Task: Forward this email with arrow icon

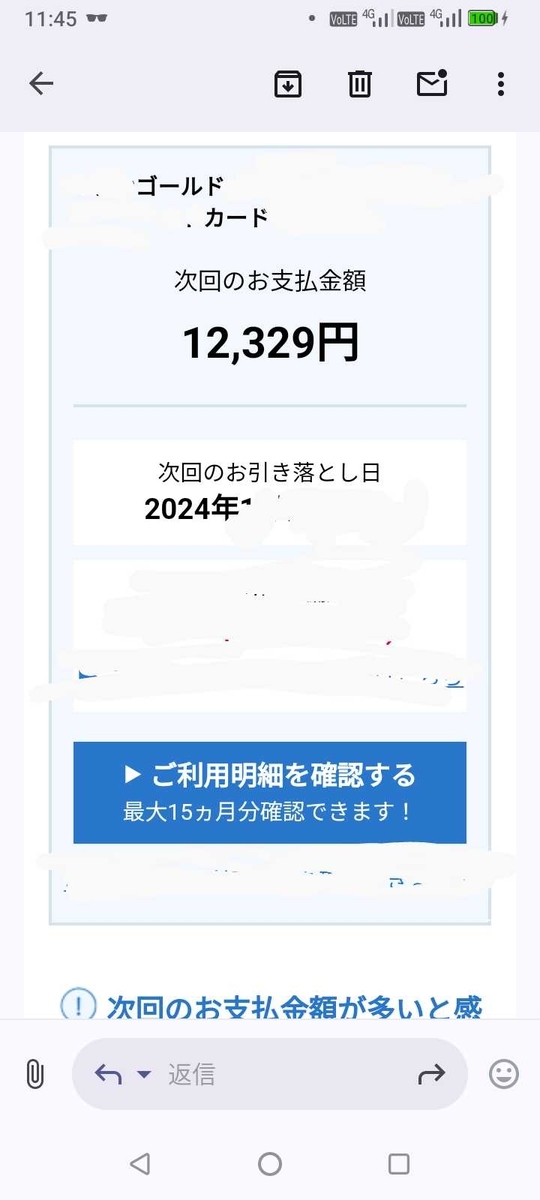Action: click(x=431, y=1075)
